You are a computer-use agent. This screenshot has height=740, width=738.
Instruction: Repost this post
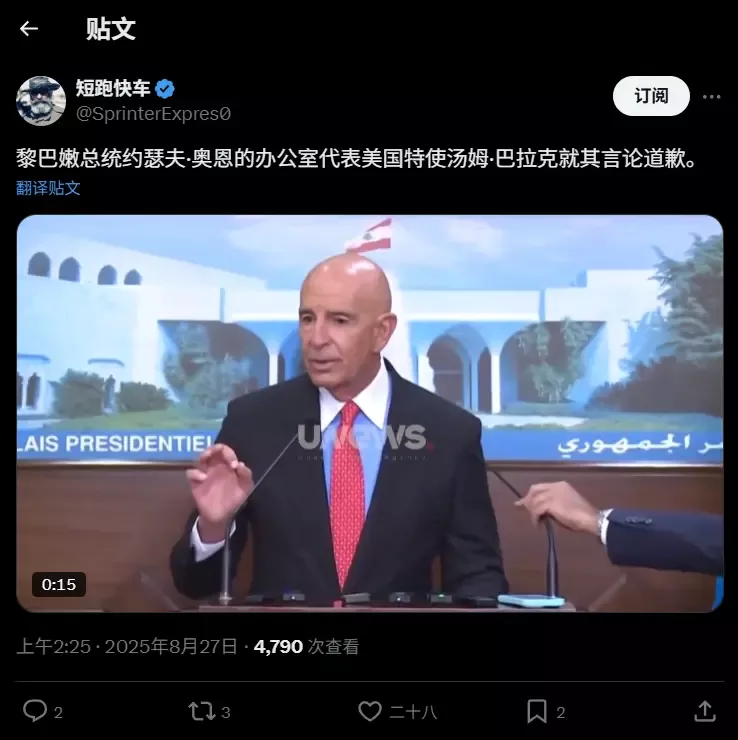click(201, 711)
